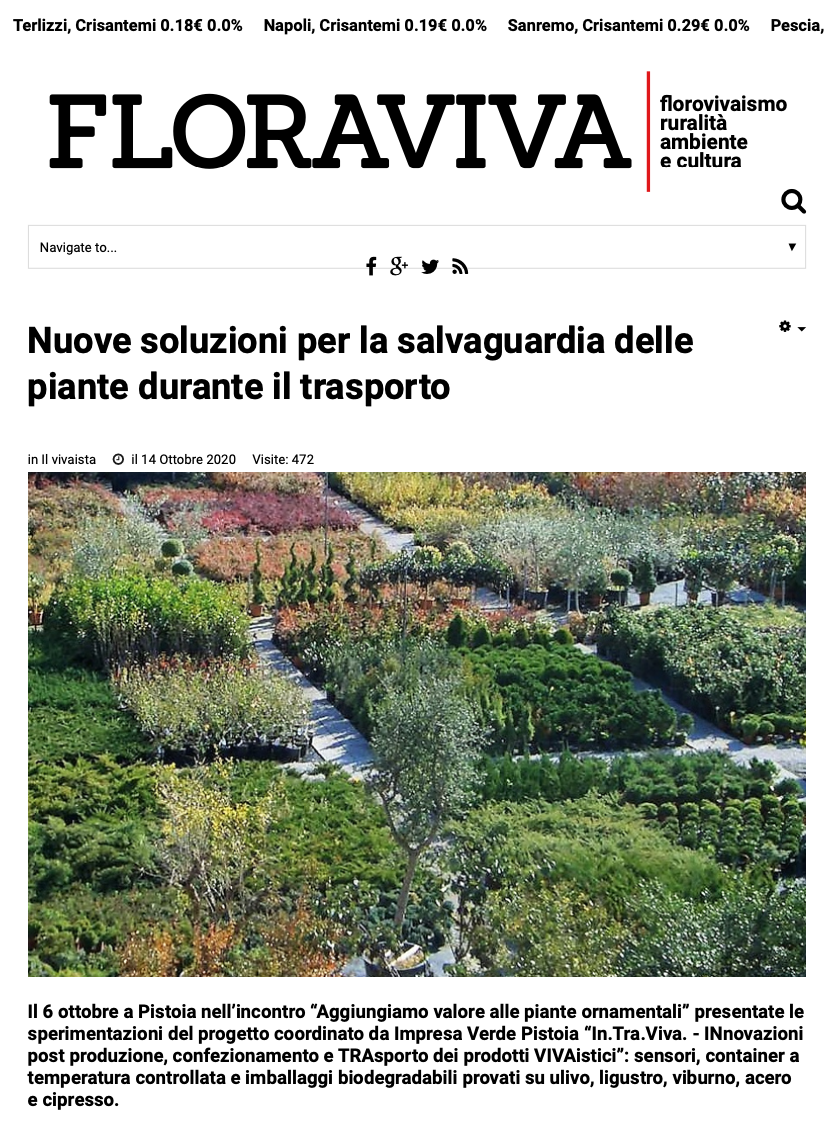Expand the Navigate to dropdown
This screenshot has height=1140, width=832.
(x=416, y=247)
